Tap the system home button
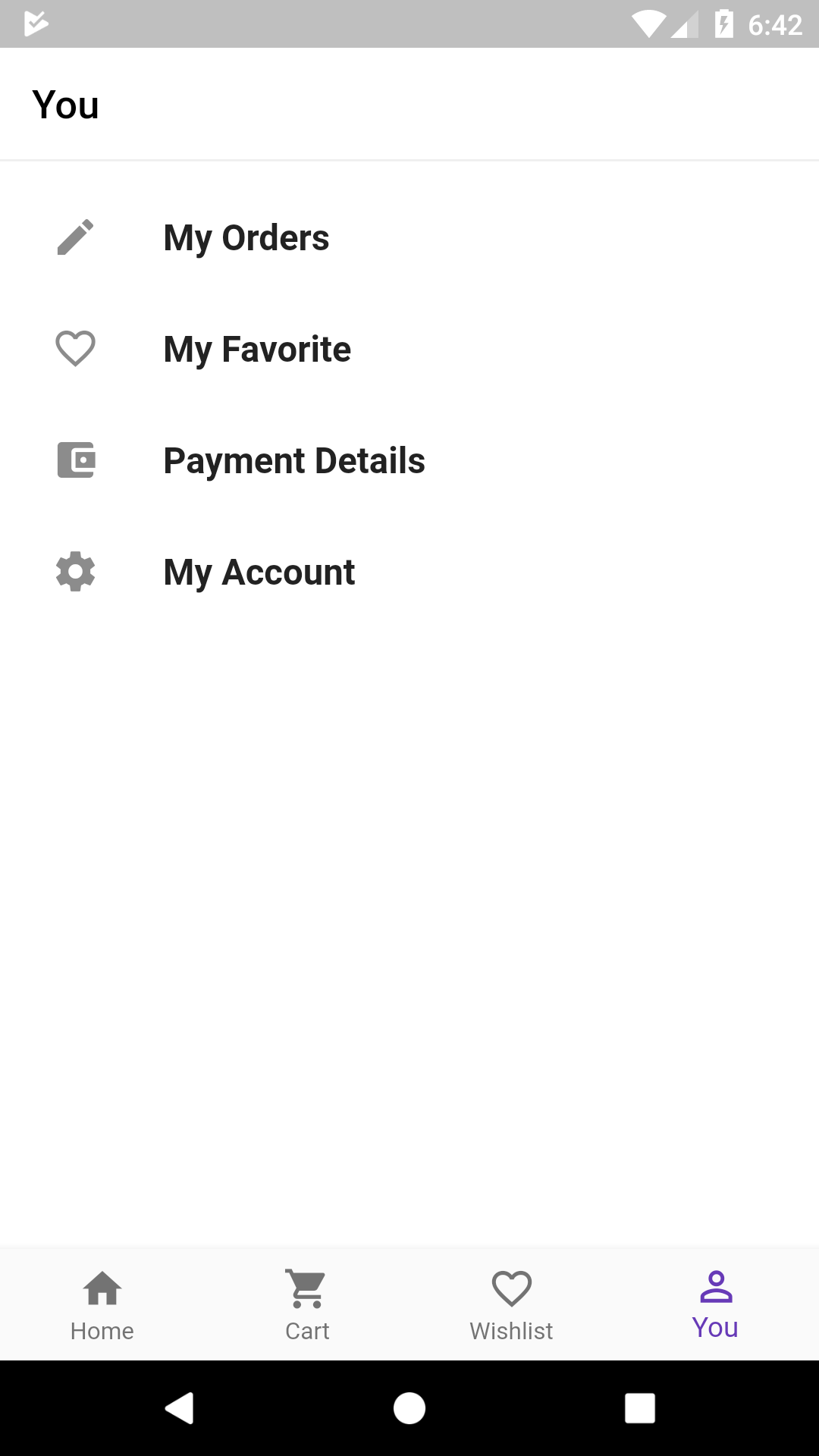 (409, 1408)
